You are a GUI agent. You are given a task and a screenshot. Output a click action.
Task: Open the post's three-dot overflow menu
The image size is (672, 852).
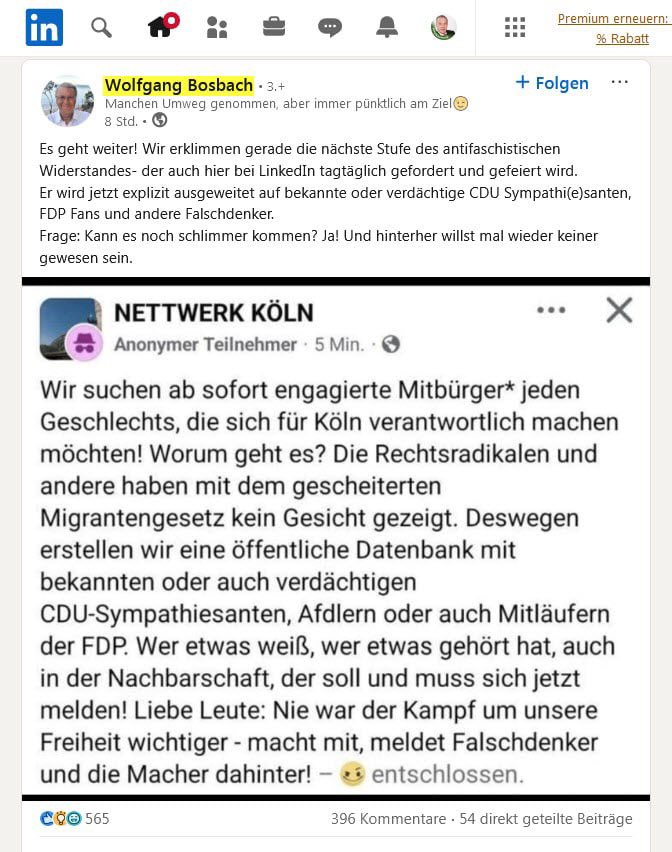[x=620, y=82]
